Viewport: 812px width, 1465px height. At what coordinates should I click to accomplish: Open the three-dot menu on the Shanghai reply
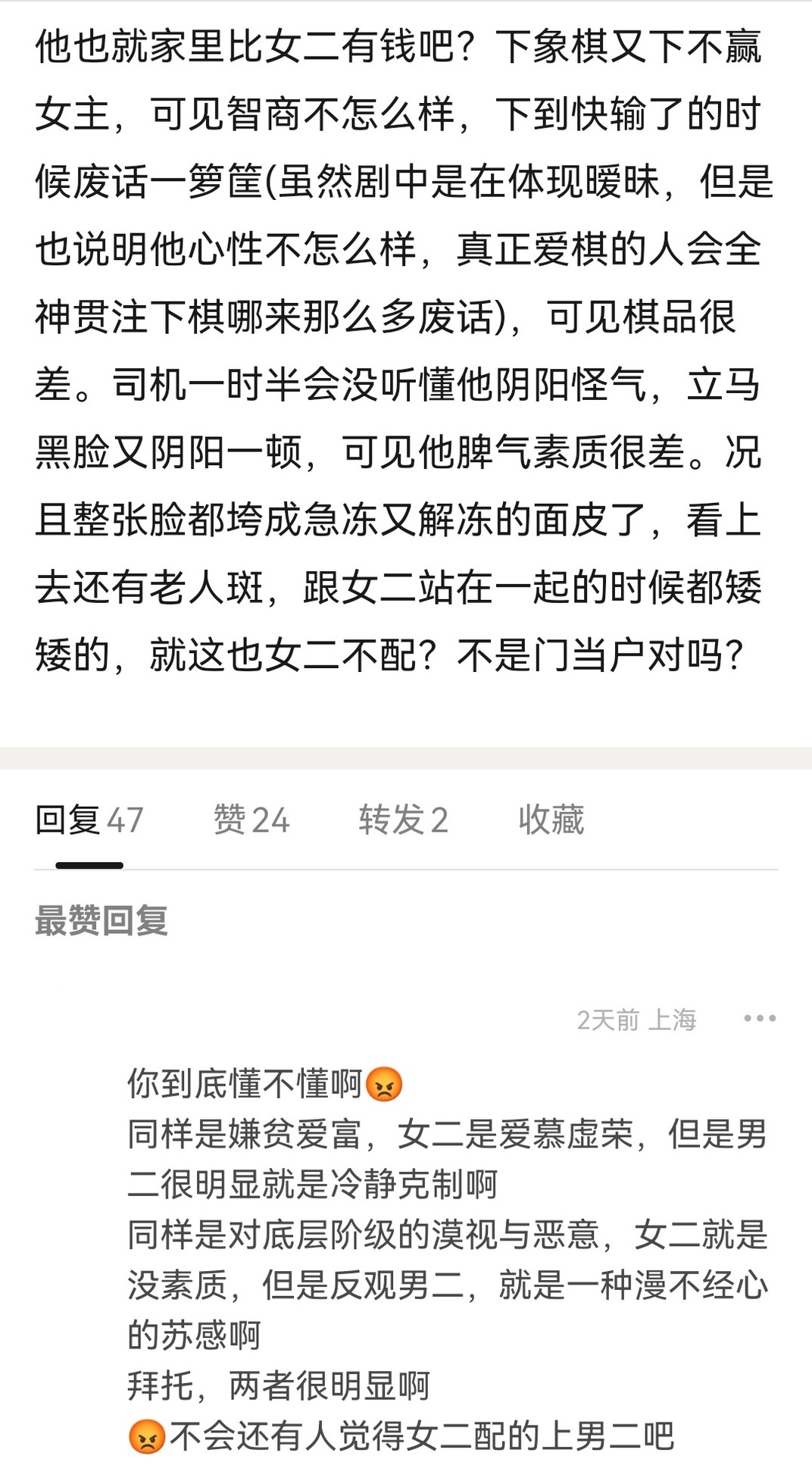point(760,1019)
